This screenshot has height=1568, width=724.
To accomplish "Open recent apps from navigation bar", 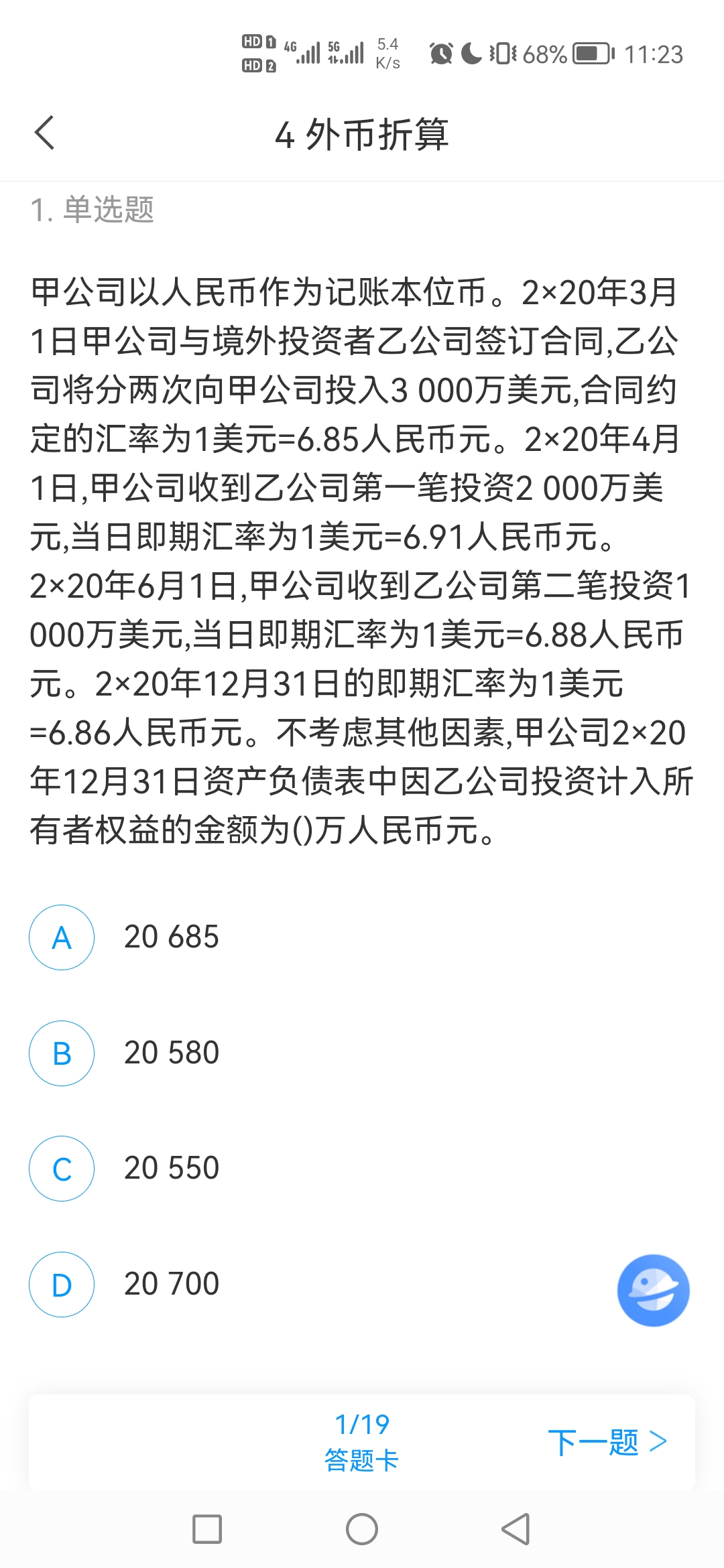I will point(207,1529).
